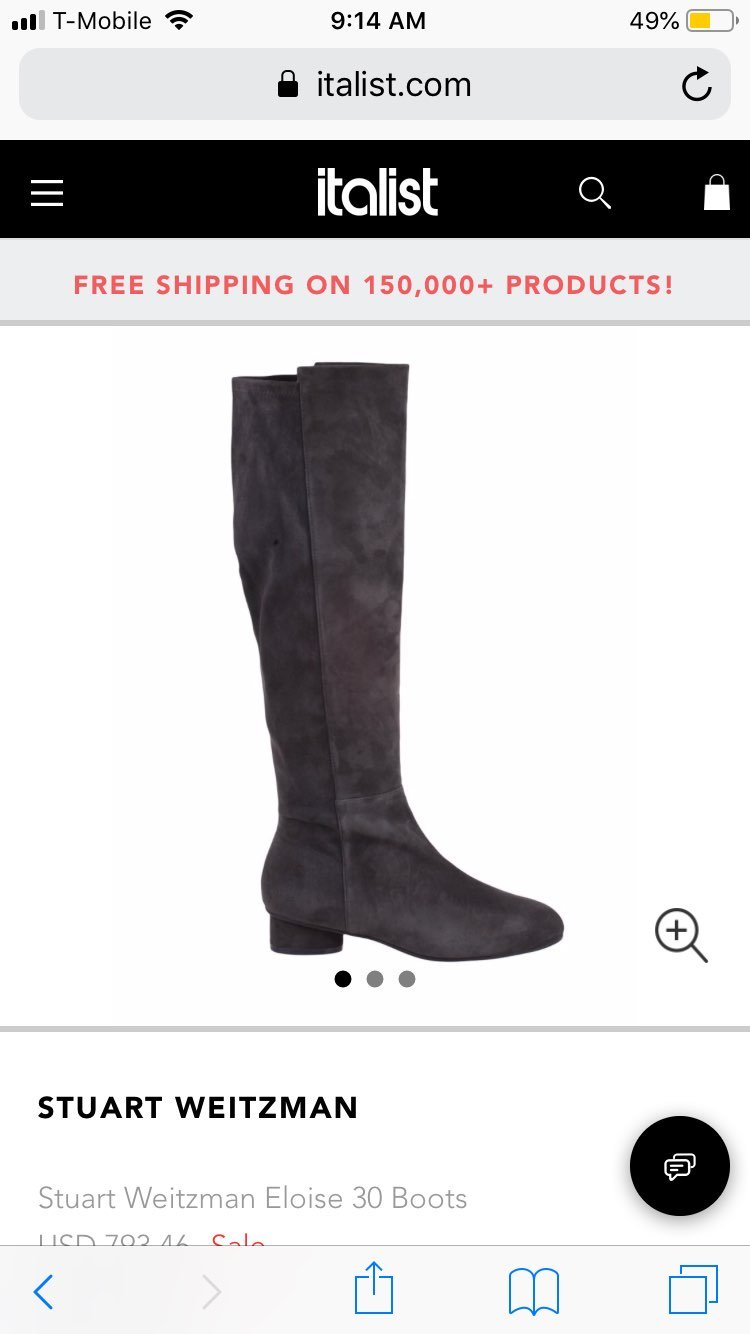Select the third image indicator dot
This screenshot has height=1334, width=750.
406,979
